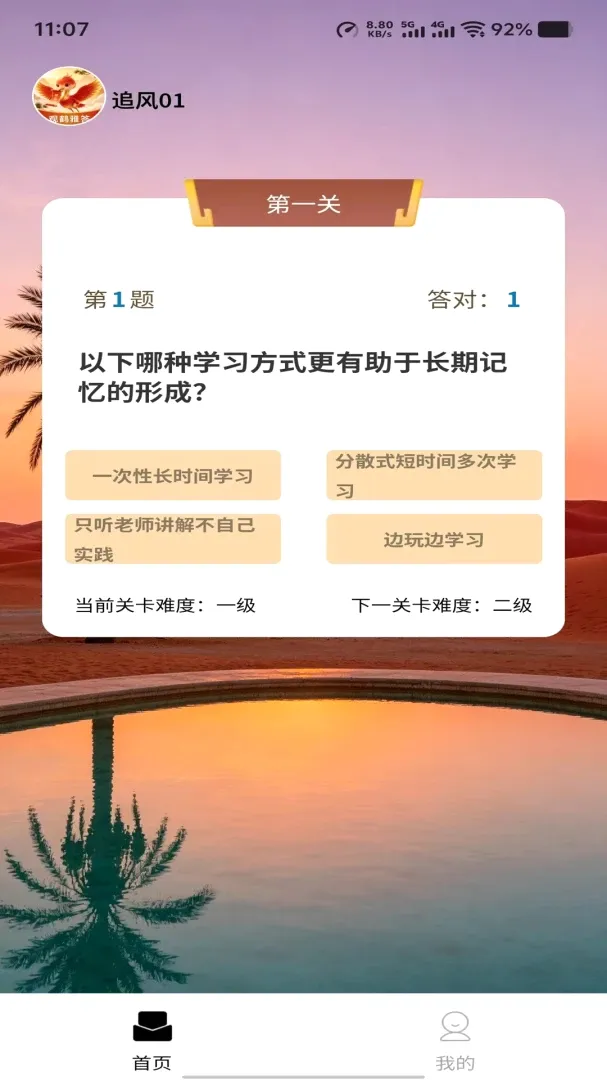Viewport: 607px width, 1080px height.
Task: Choose answer 分散式短时间多次学习
Action: coord(434,475)
